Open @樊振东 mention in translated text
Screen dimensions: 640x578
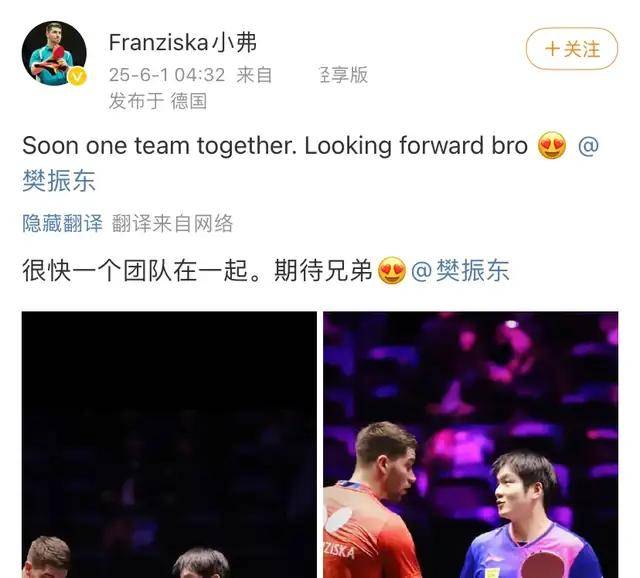tap(460, 270)
